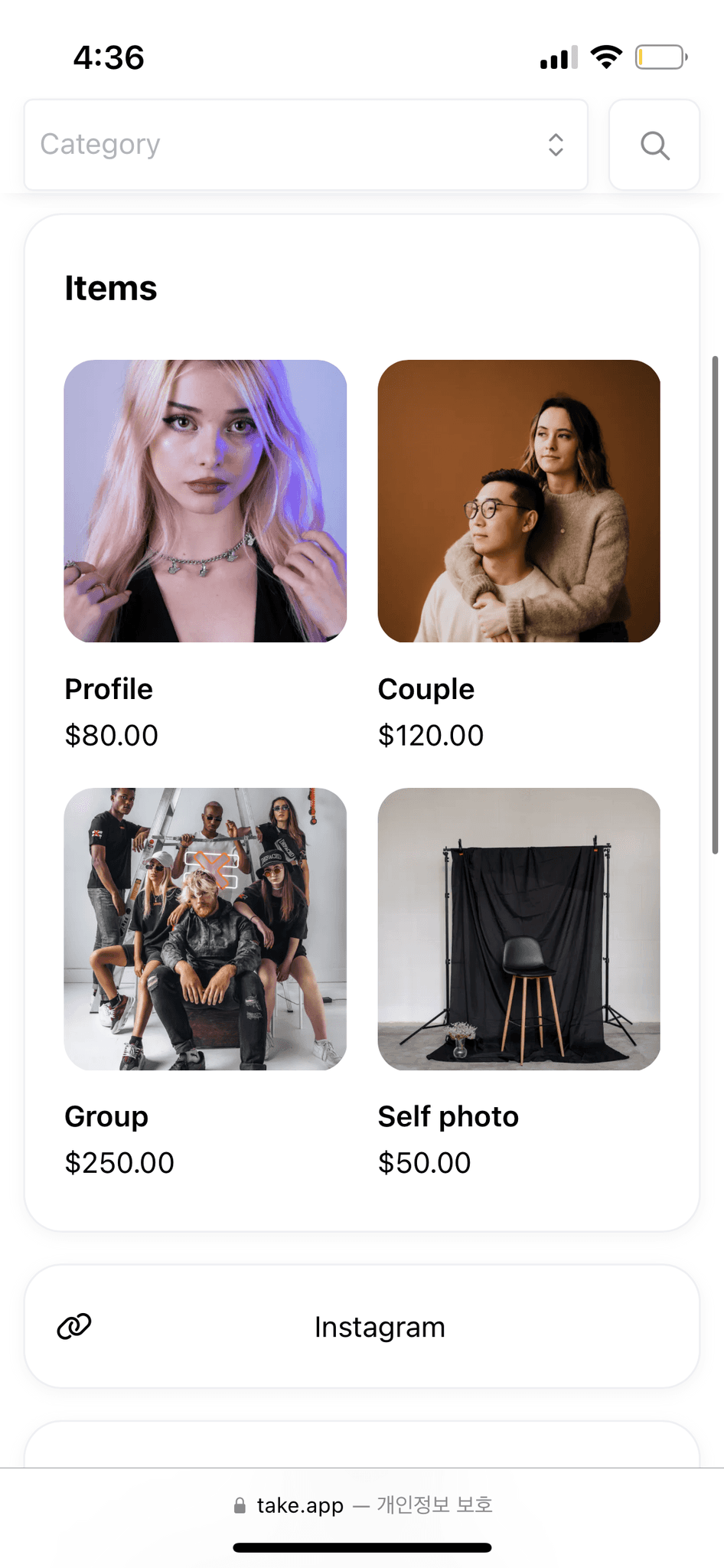Click the chevron arrows inside the Category box
The image size is (724, 1568).
pyautogui.click(x=556, y=145)
